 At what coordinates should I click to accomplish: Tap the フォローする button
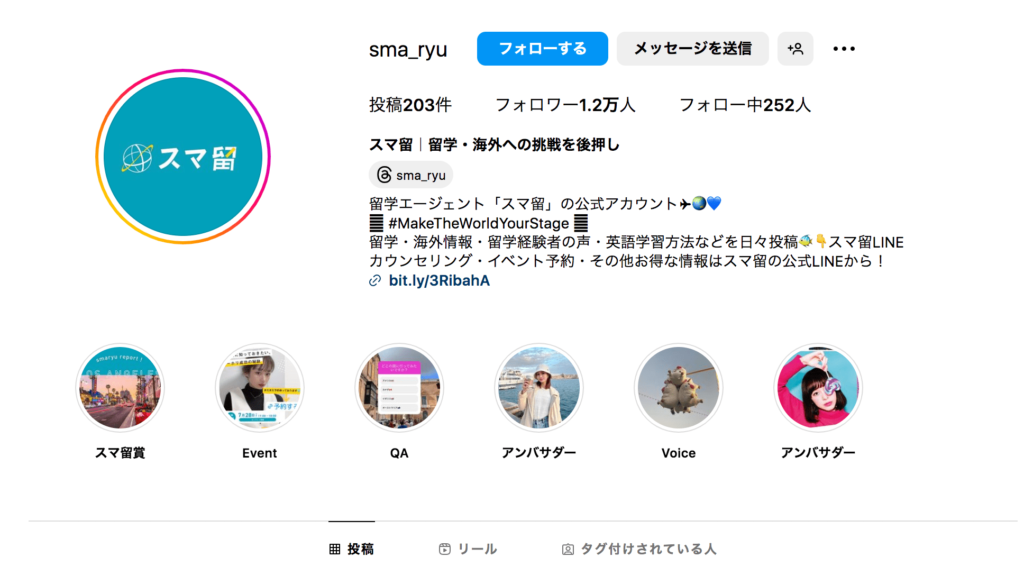click(542, 49)
